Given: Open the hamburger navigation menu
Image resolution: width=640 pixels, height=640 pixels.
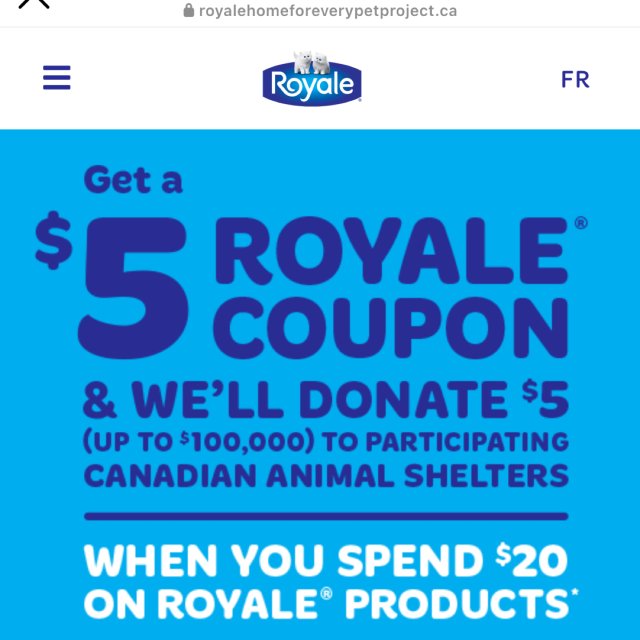Looking at the screenshot, I should pyautogui.click(x=57, y=78).
